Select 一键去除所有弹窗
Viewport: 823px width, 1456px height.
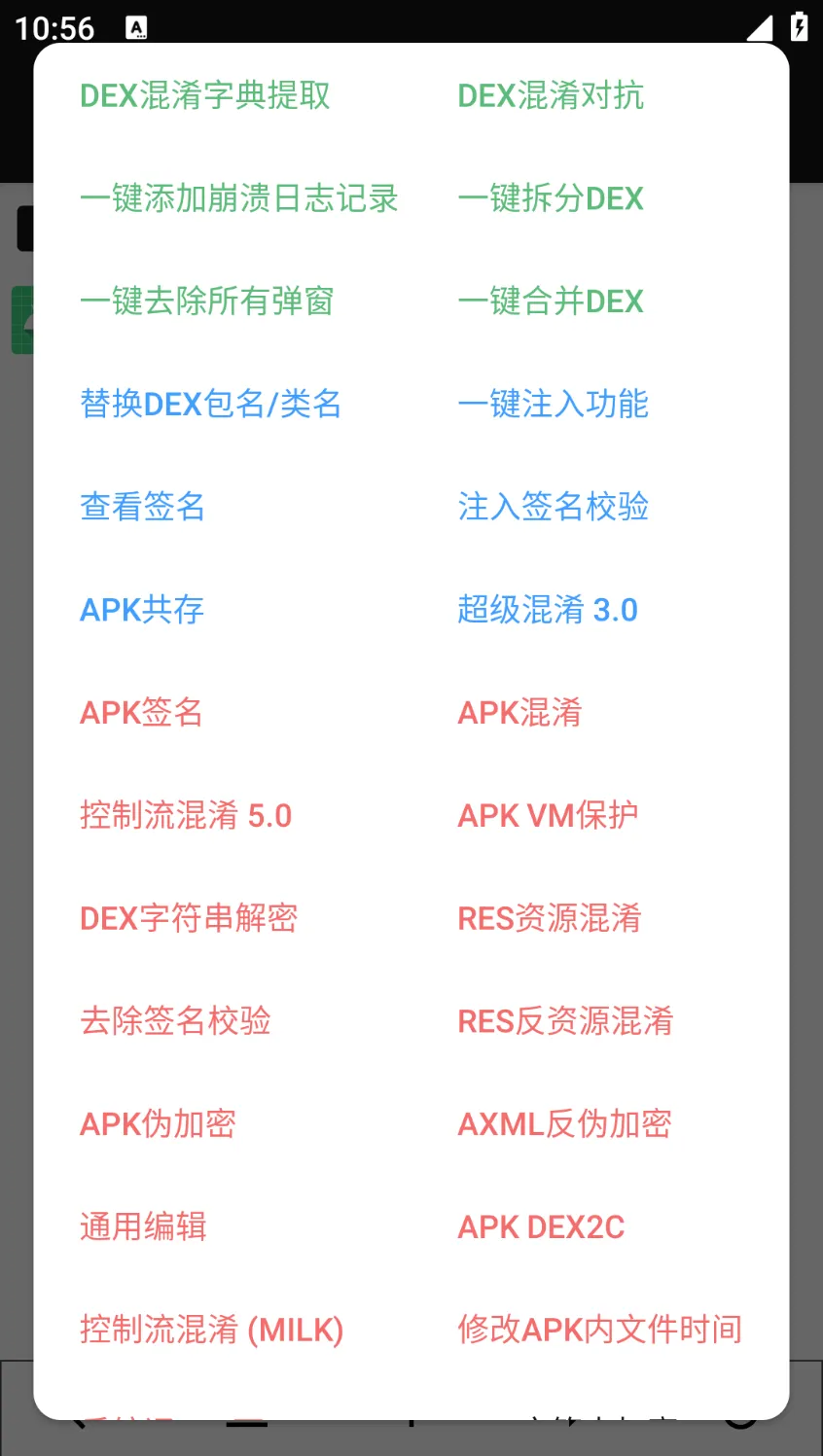[207, 302]
